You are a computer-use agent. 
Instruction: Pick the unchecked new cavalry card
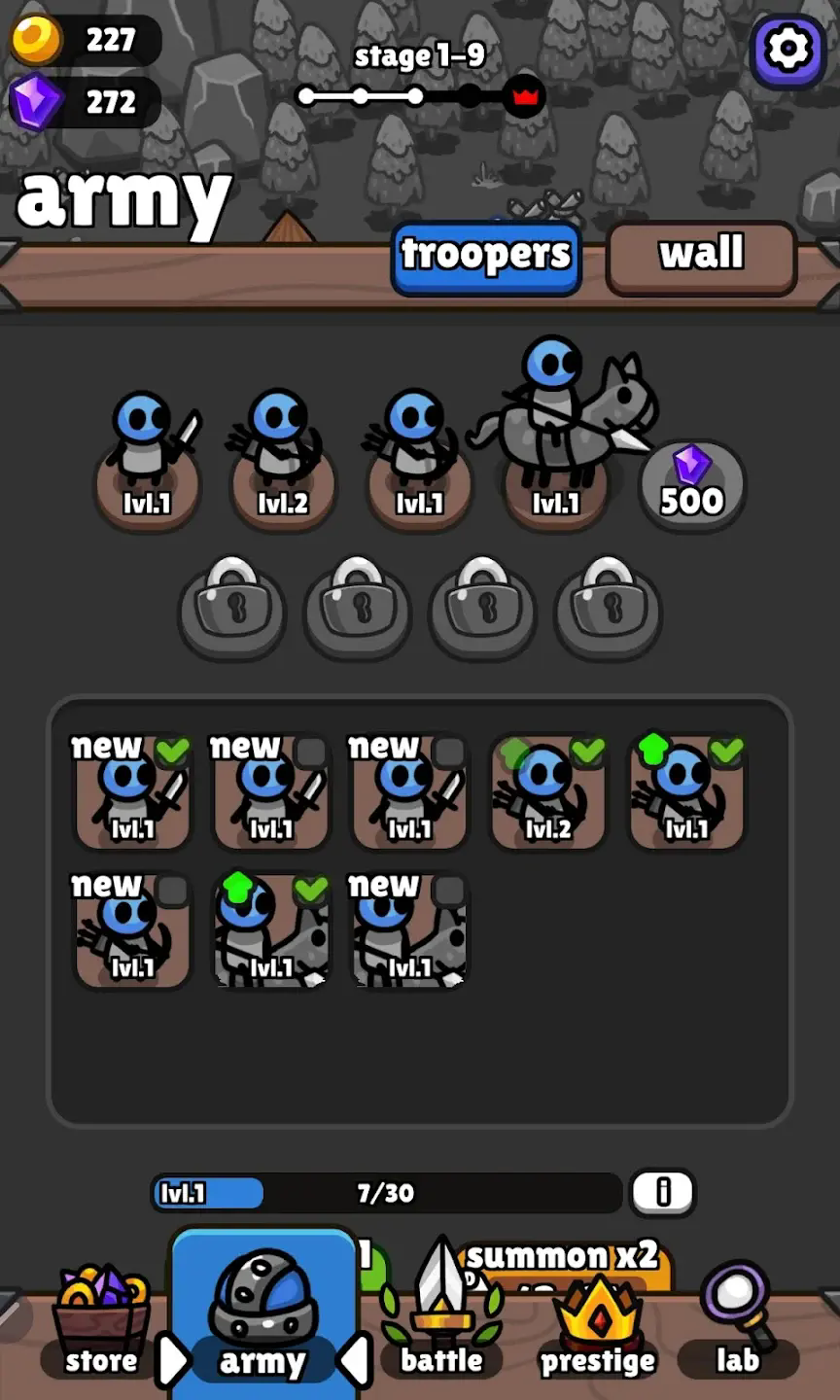[x=409, y=931]
